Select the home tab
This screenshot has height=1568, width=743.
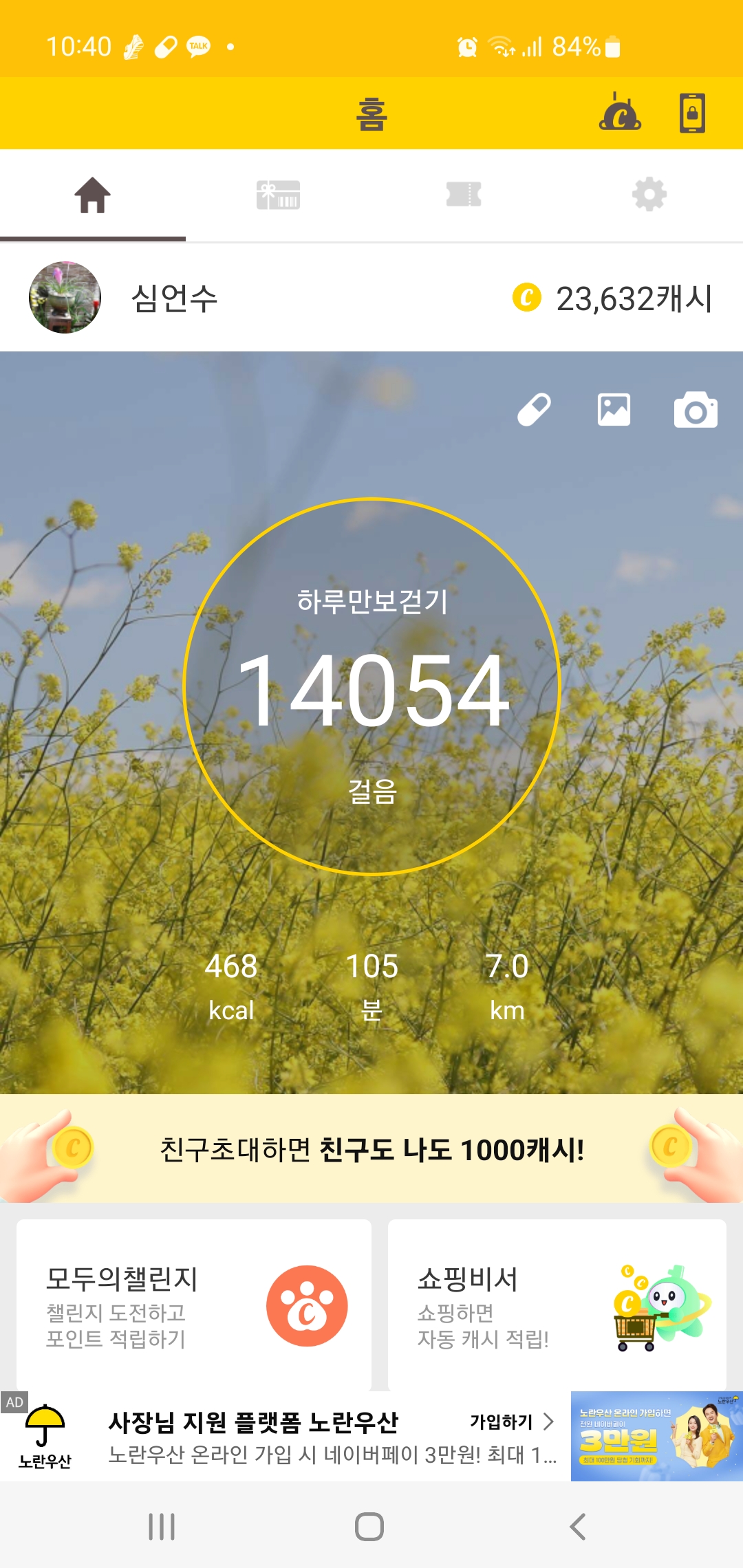click(93, 195)
